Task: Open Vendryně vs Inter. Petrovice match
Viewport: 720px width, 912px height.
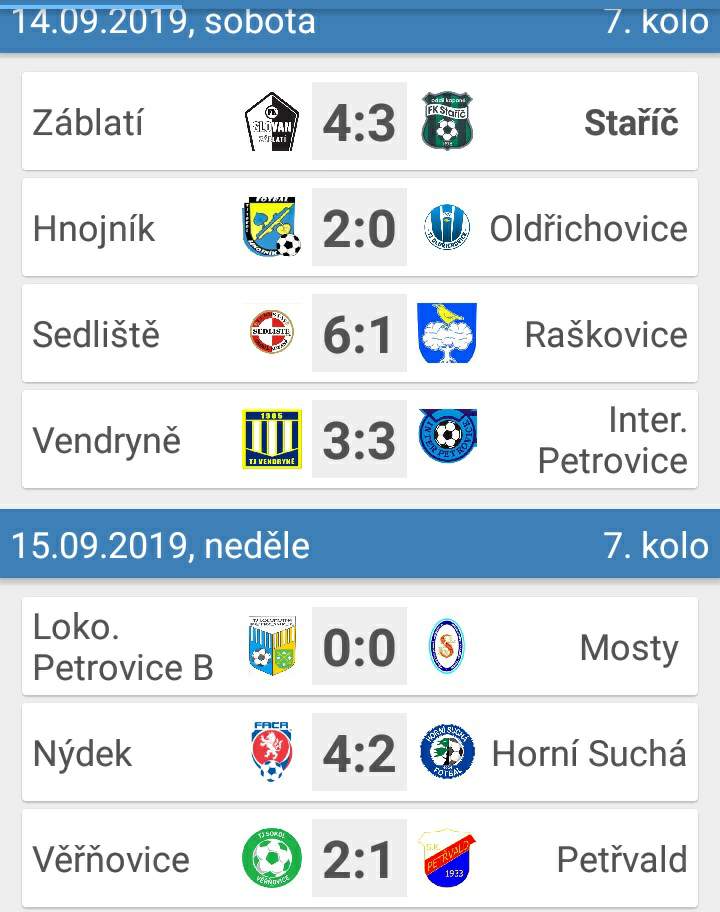Action: point(359,440)
